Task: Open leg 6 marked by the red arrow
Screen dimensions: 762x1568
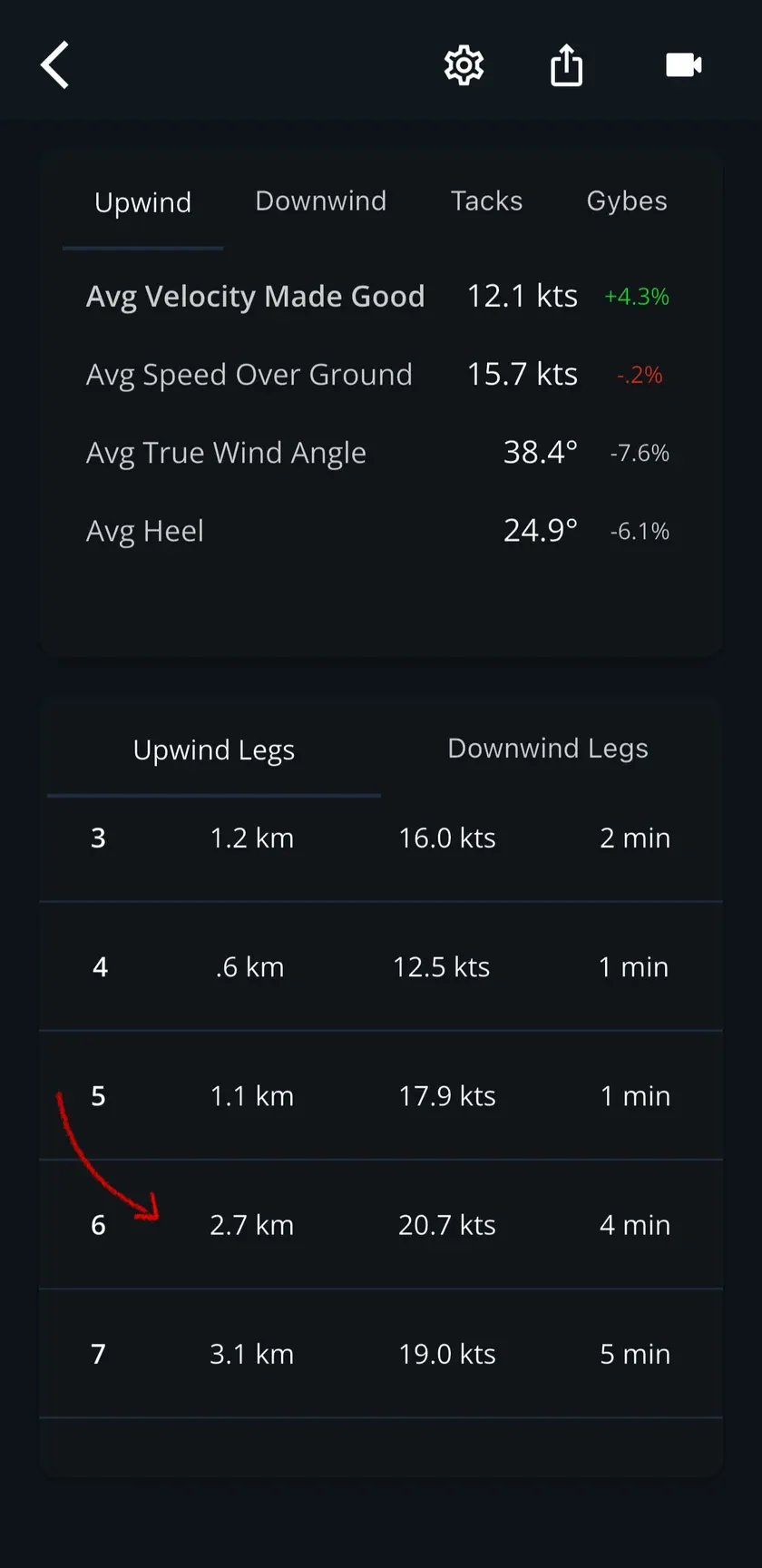Action: click(x=381, y=1225)
